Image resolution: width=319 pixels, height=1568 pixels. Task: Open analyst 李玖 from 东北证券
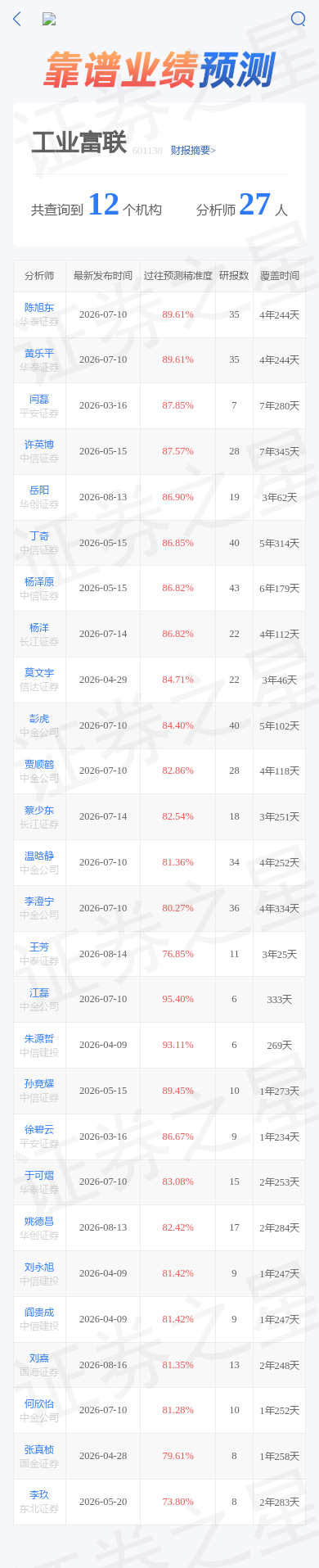click(x=39, y=1495)
